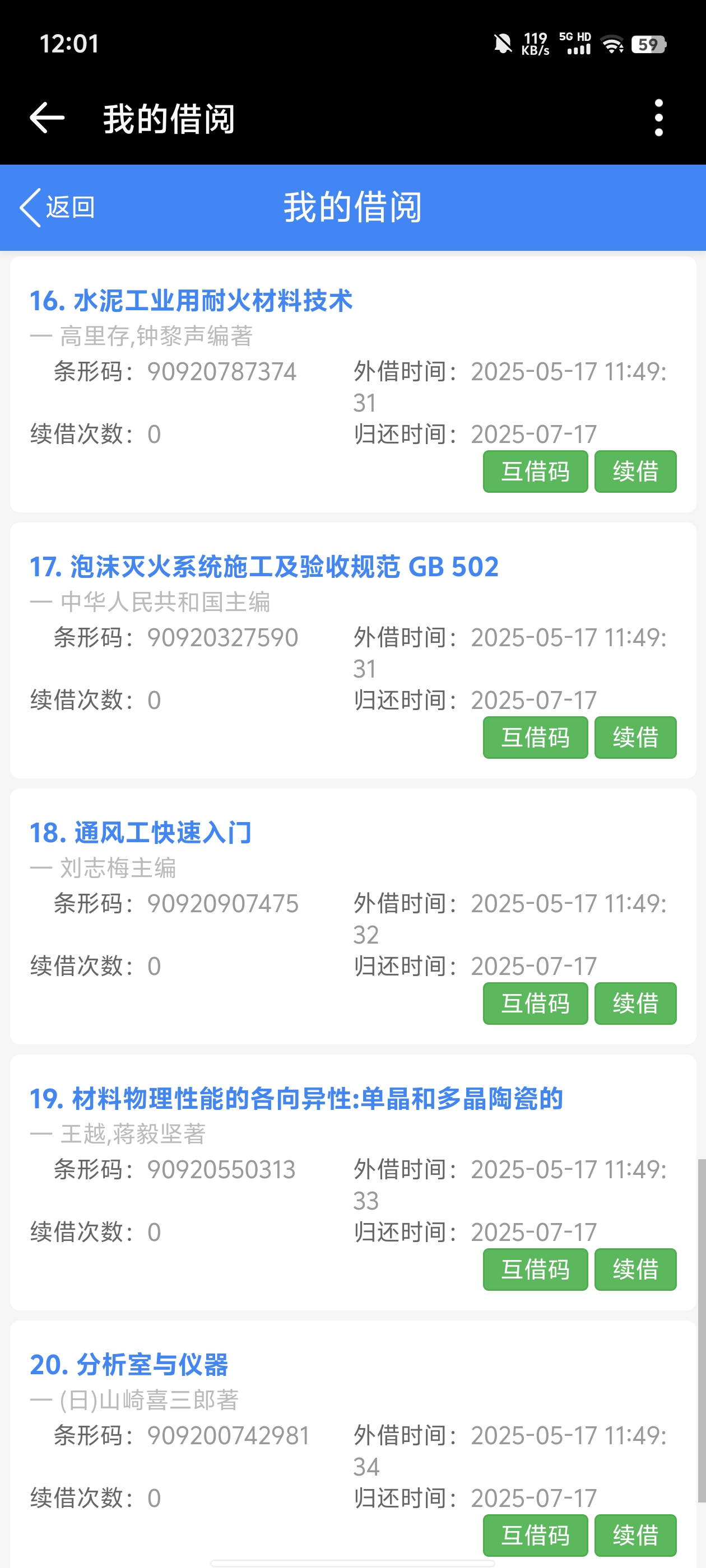Tap the blue 返回 button
This screenshot has width=706, height=1568.
pos(58,208)
